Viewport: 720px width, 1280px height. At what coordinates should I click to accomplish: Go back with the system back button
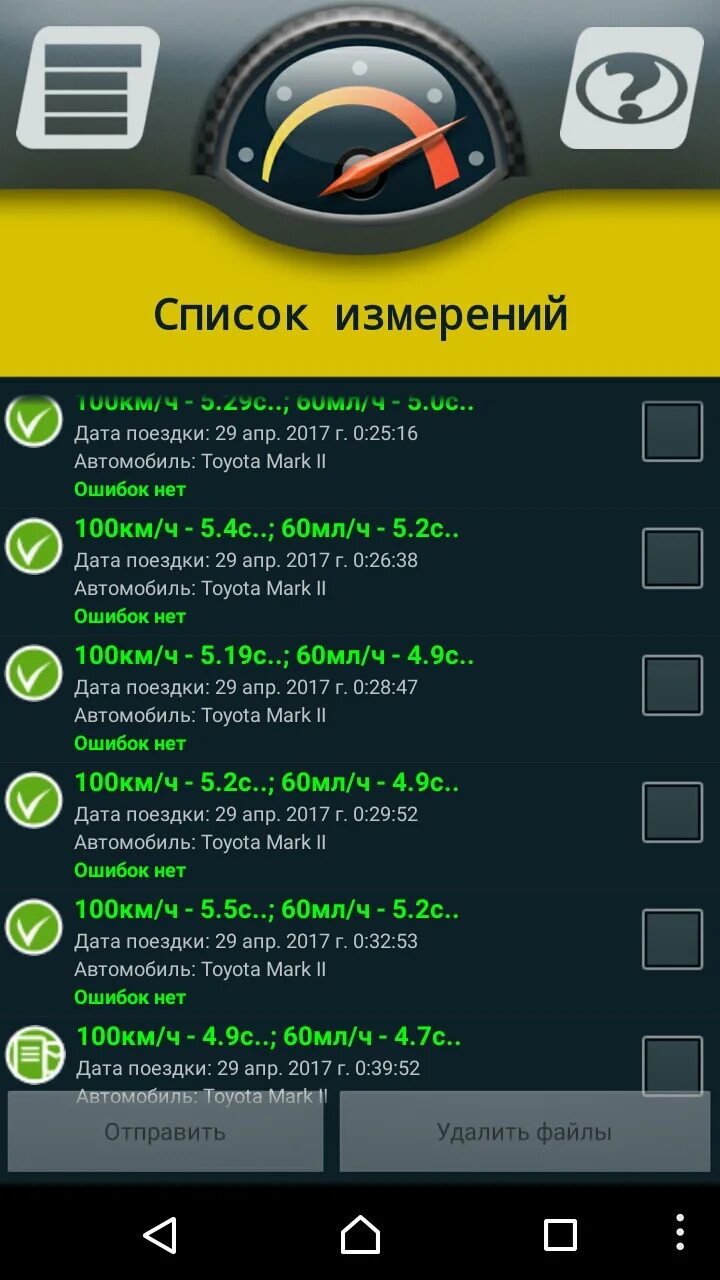(160, 1235)
